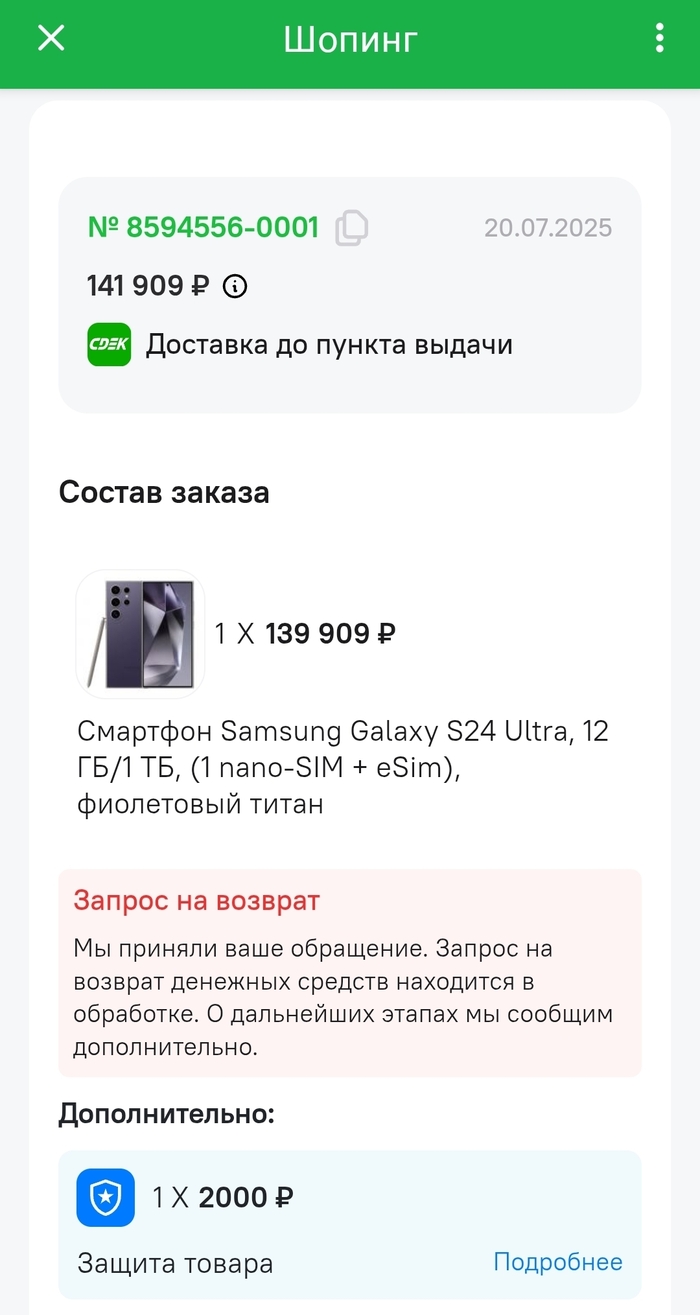Show price info next to 141 909 ₽
The image size is (700, 1315).
coord(235,287)
